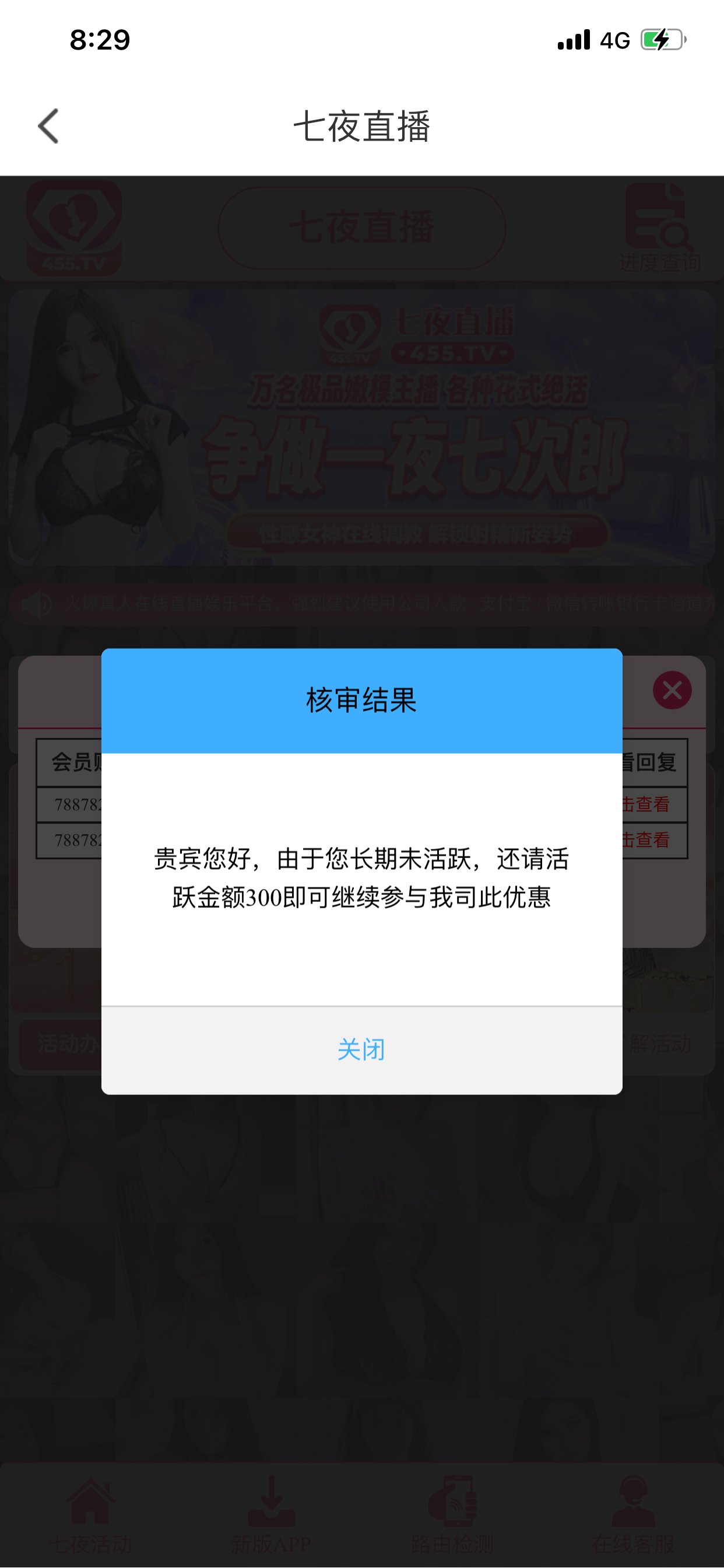Dismiss the panel with the red X
The image size is (724, 1568).
click(672, 690)
